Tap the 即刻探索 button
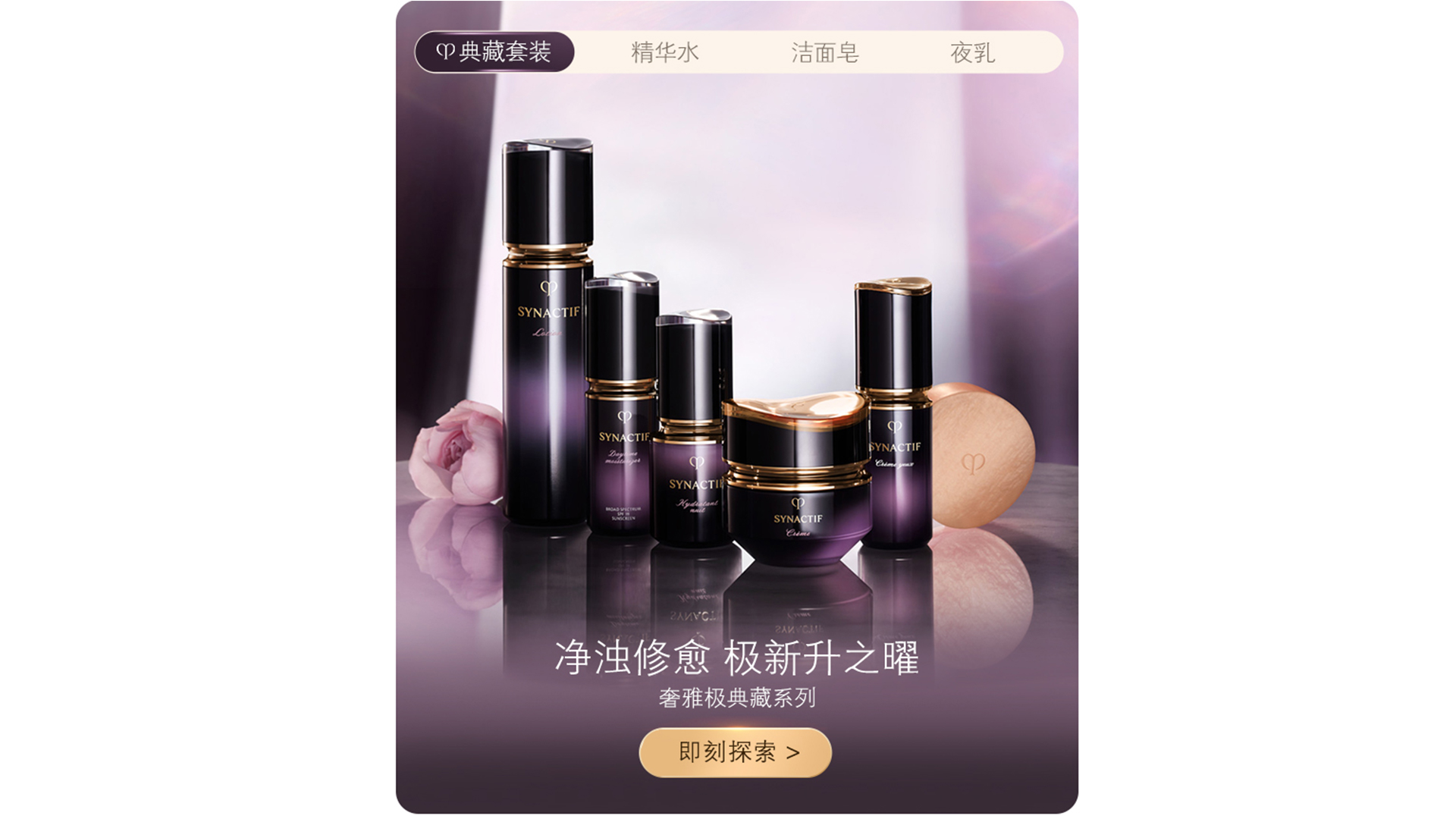 click(x=735, y=752)
